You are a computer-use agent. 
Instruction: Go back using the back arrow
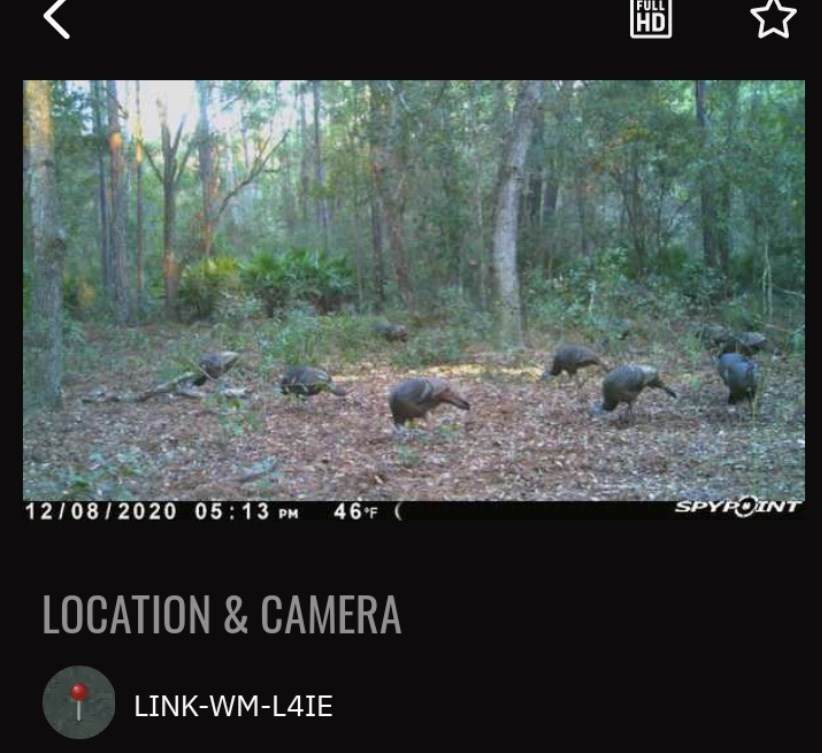point(57,18)
